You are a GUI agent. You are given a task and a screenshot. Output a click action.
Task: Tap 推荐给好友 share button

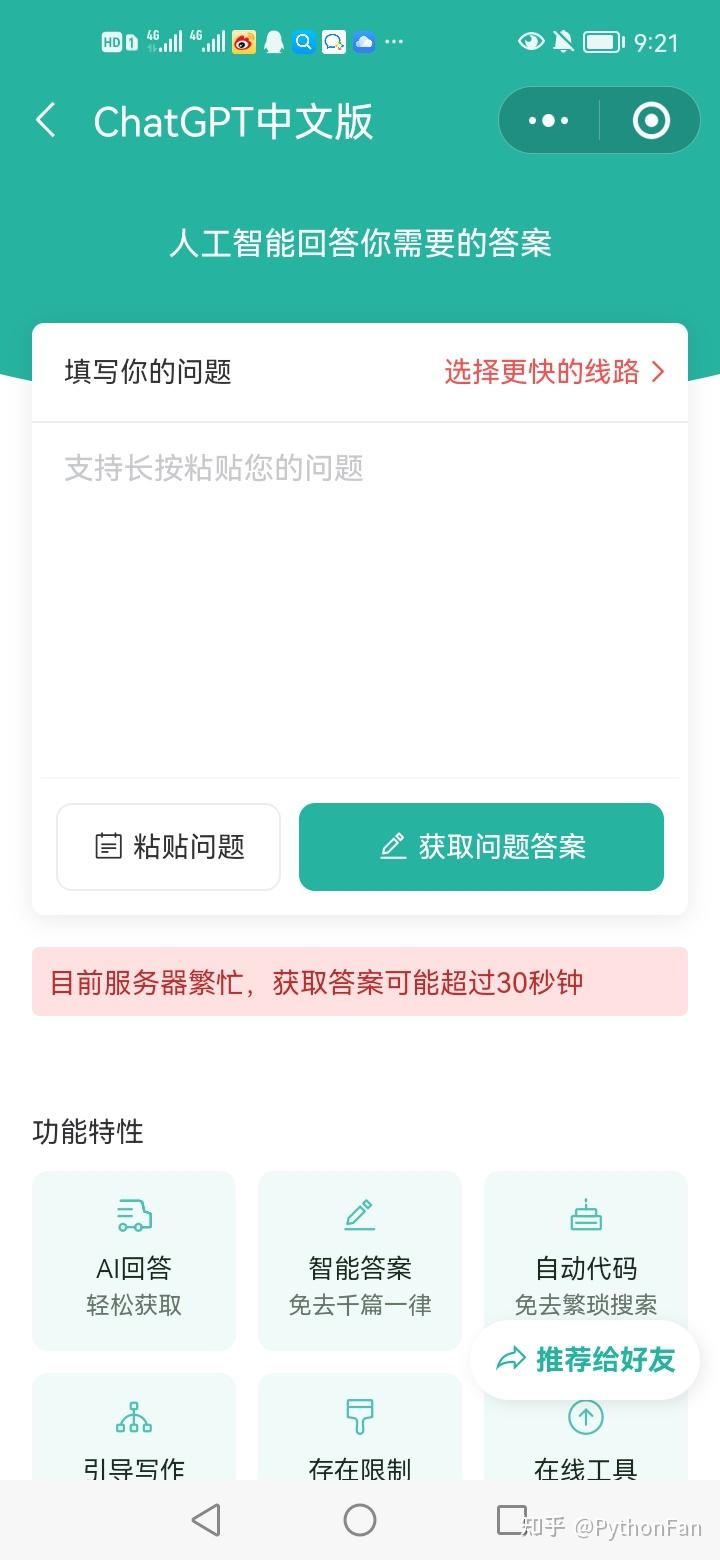585,1360
